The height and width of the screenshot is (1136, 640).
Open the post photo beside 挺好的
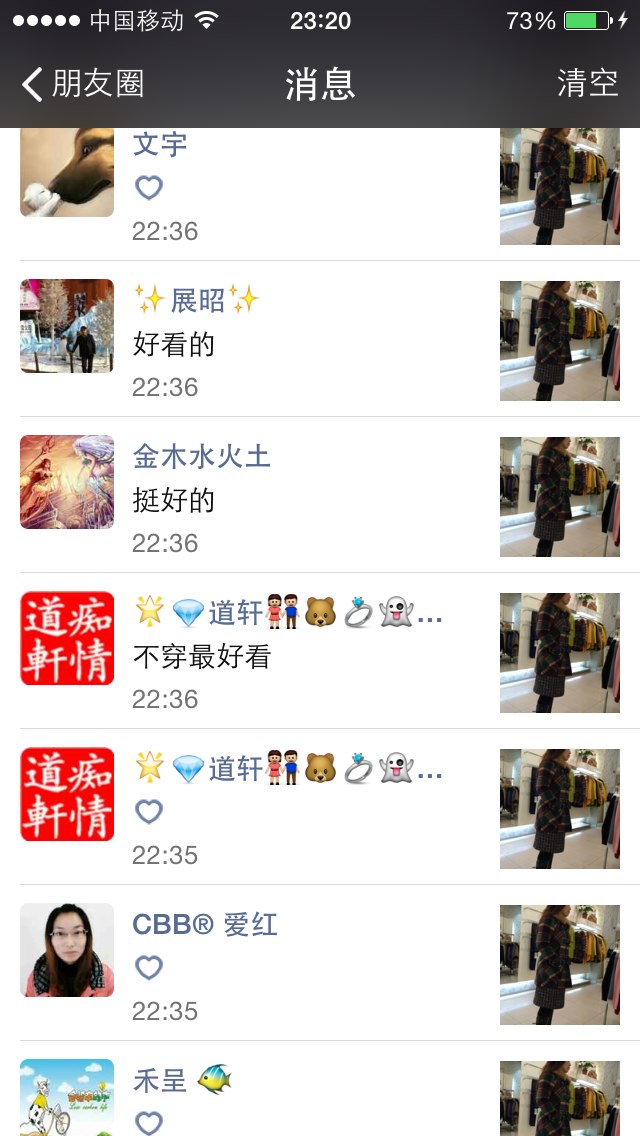click(560, 497)
